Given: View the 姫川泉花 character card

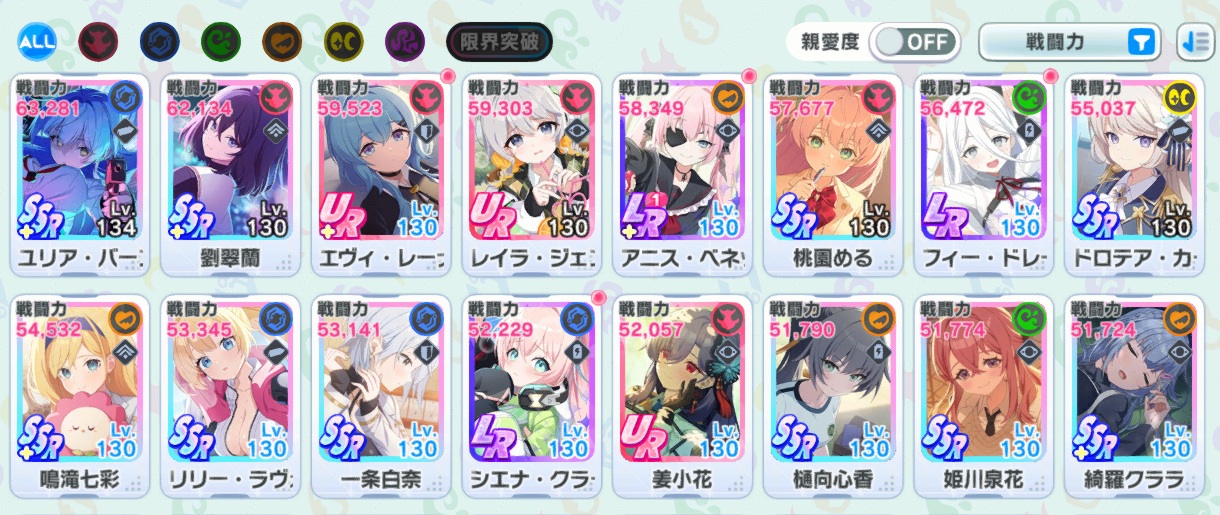Looking at the screenshot, I should tap(981, 390).
